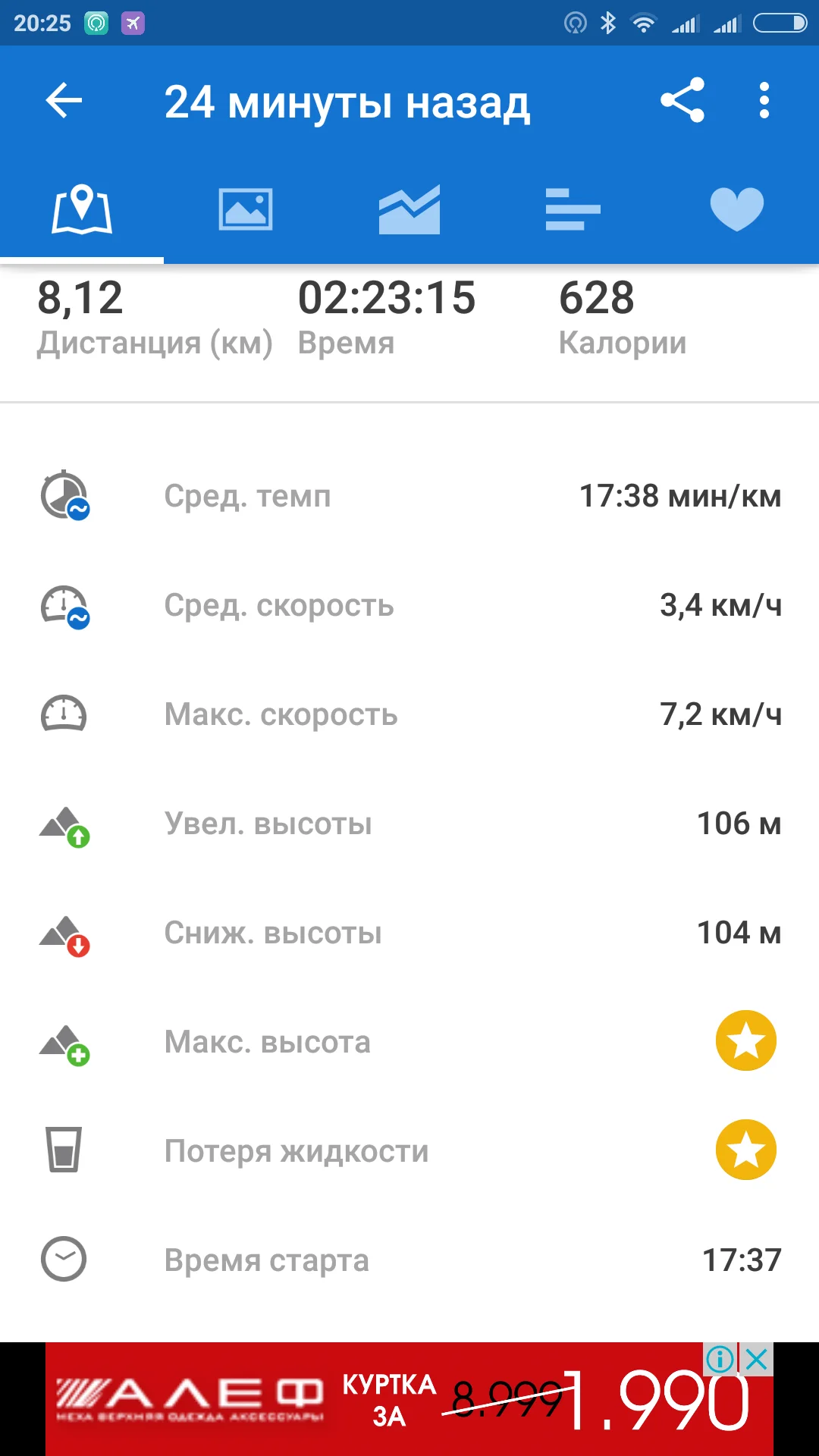Go back using the arrow icon

(x=64, y=101)
